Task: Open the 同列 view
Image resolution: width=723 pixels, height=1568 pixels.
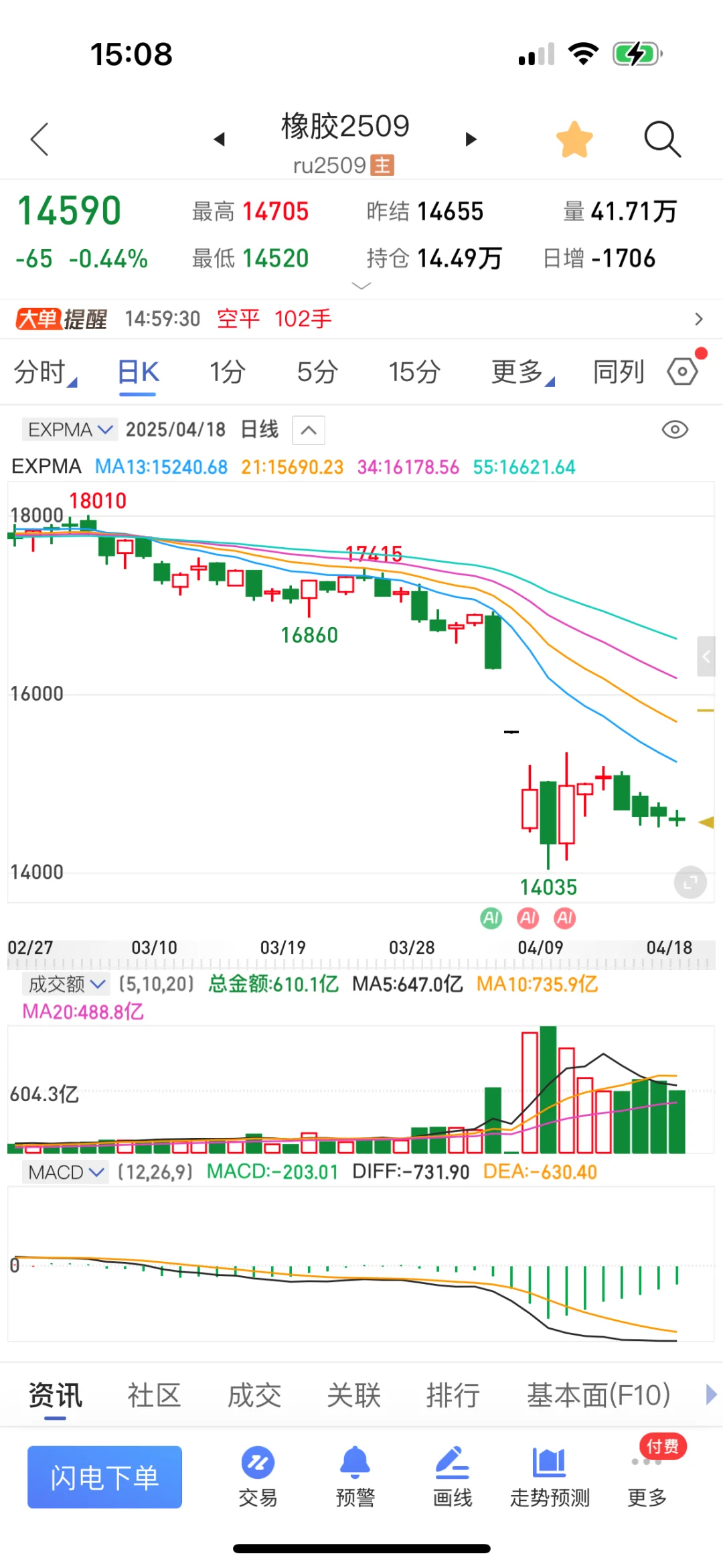Action: pos(619,372)
